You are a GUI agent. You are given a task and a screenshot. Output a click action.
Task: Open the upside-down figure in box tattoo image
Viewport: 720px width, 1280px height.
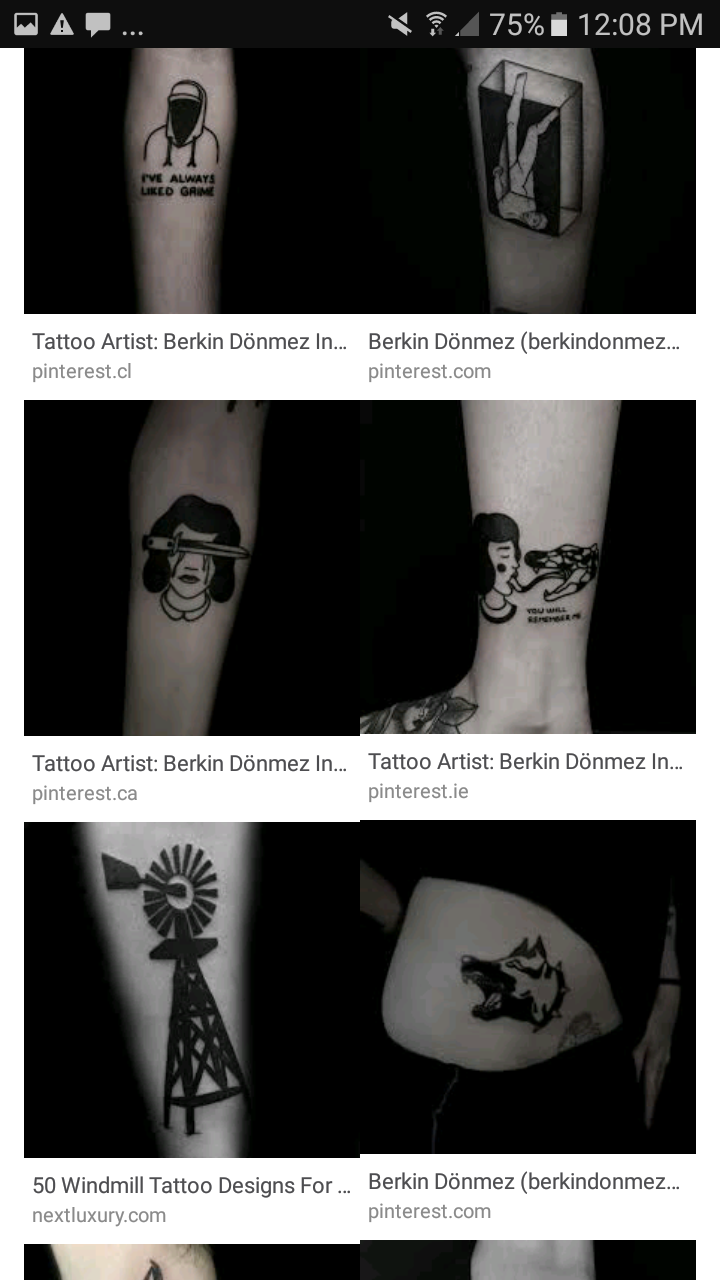point(527,180)
